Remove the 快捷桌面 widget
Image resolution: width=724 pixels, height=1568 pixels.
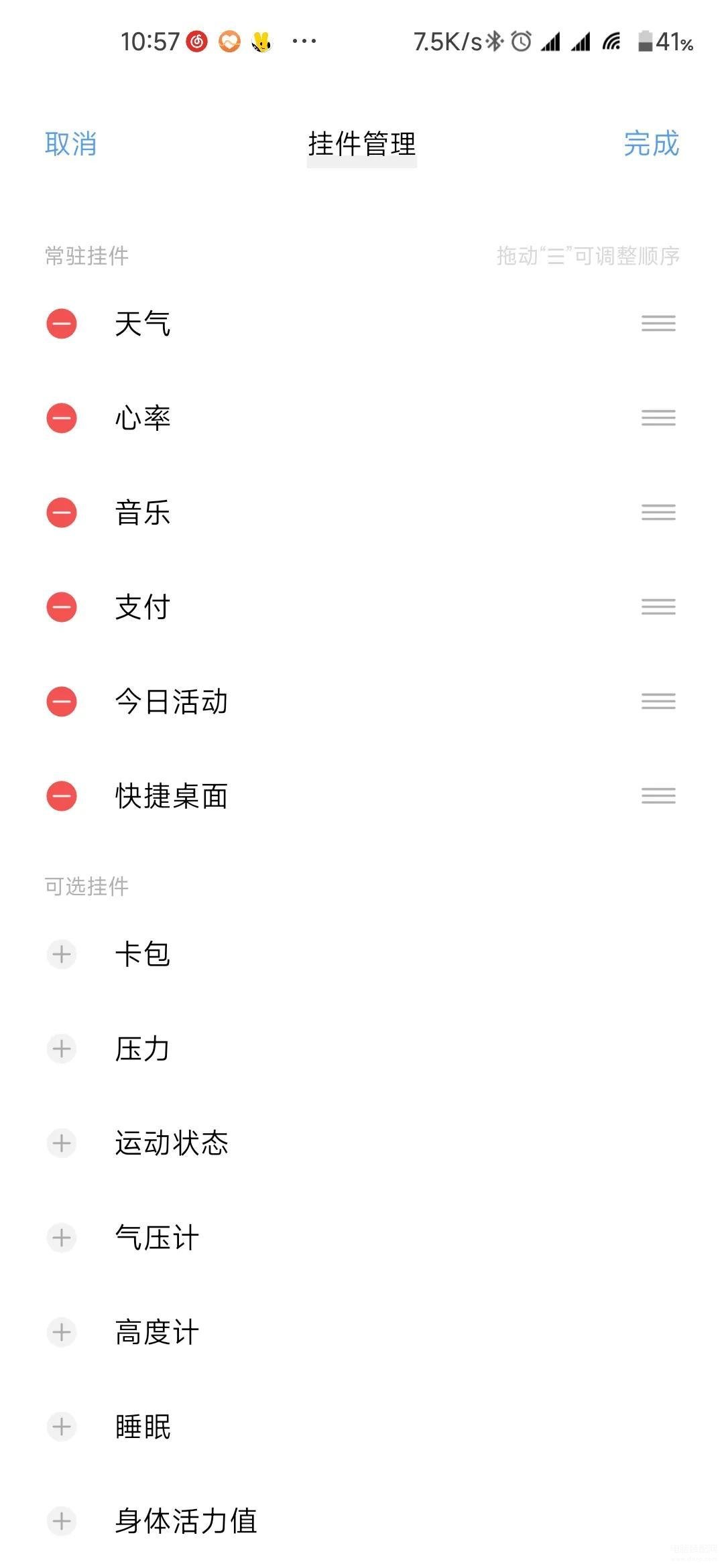62,796
